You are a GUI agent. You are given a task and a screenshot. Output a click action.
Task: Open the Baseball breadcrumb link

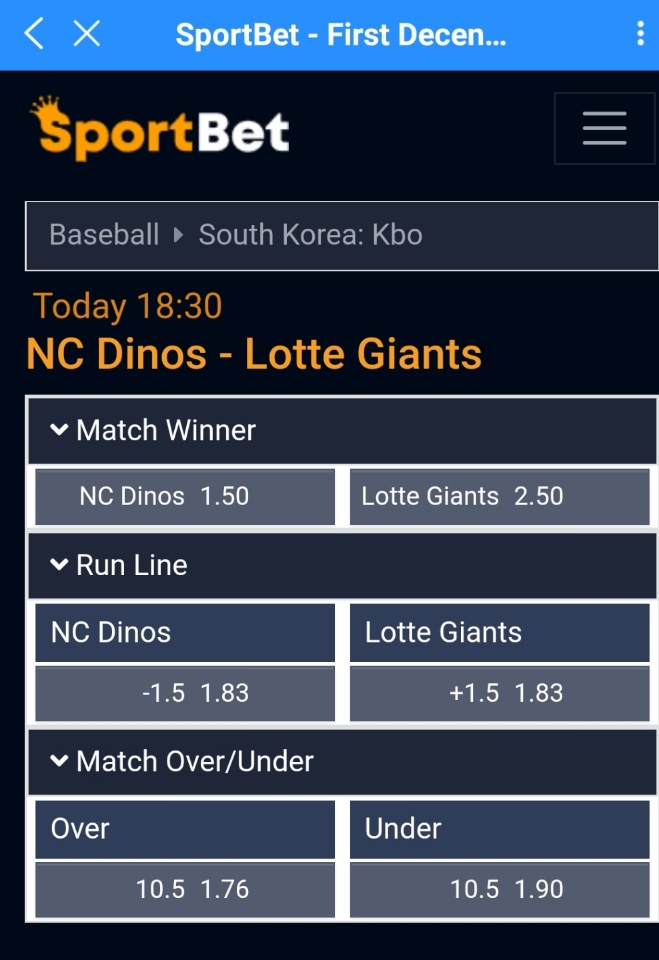coord(104,235)
